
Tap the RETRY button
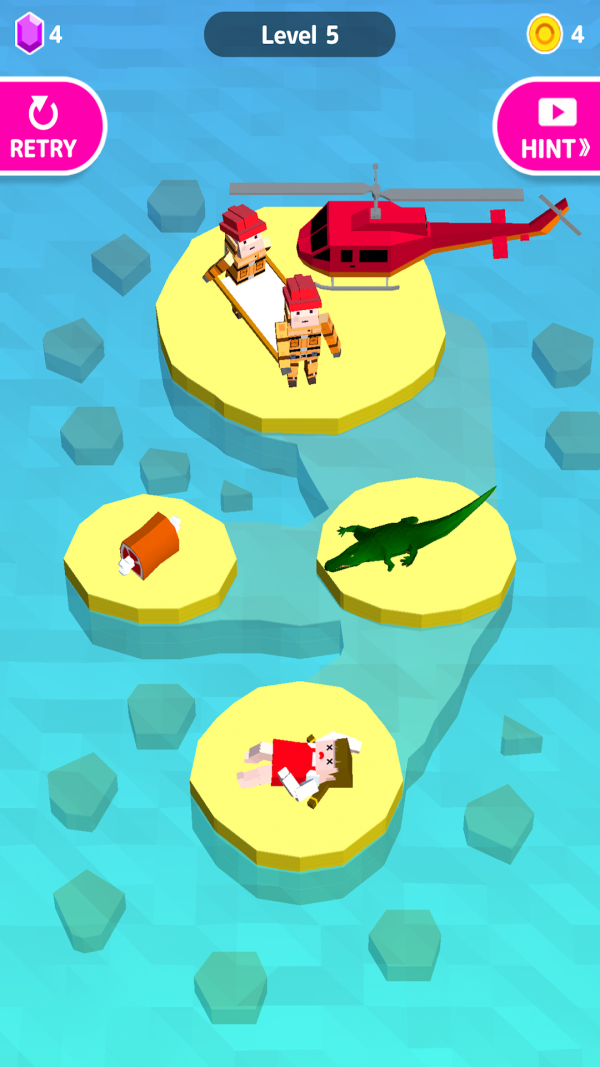pyautogui.click(x=45, y=127)
